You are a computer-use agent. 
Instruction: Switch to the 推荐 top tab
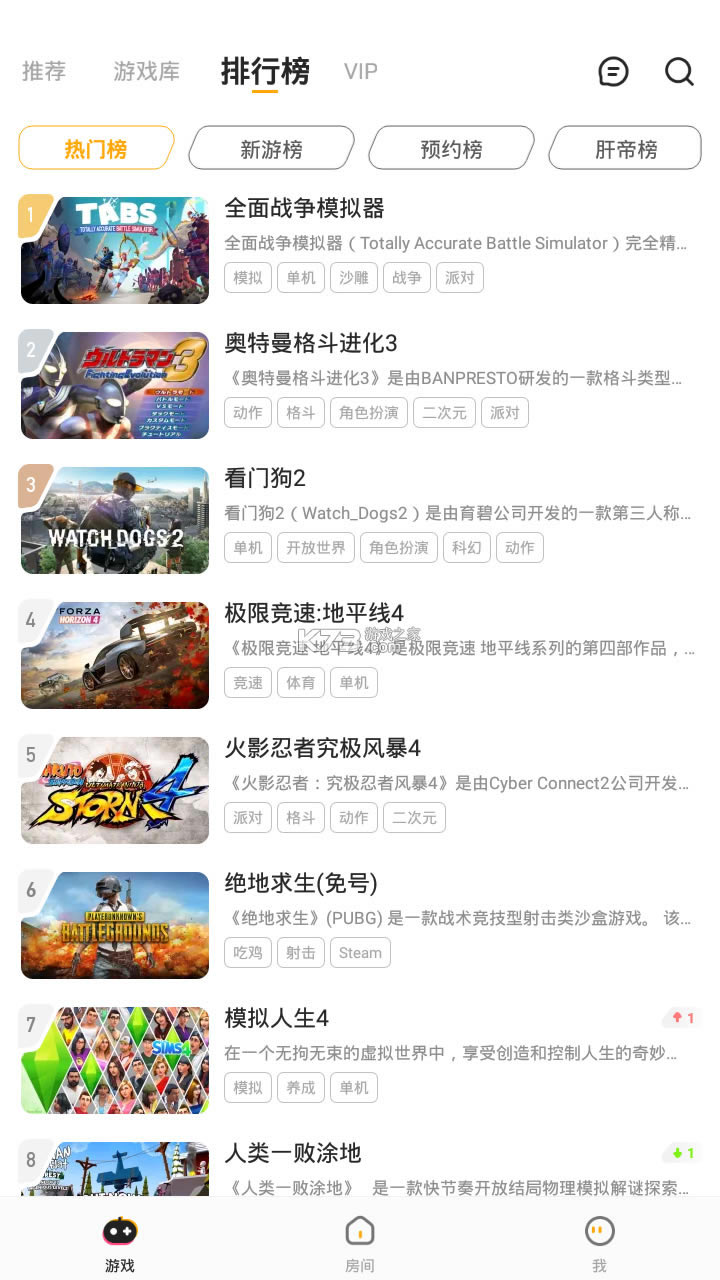[44, 72]
